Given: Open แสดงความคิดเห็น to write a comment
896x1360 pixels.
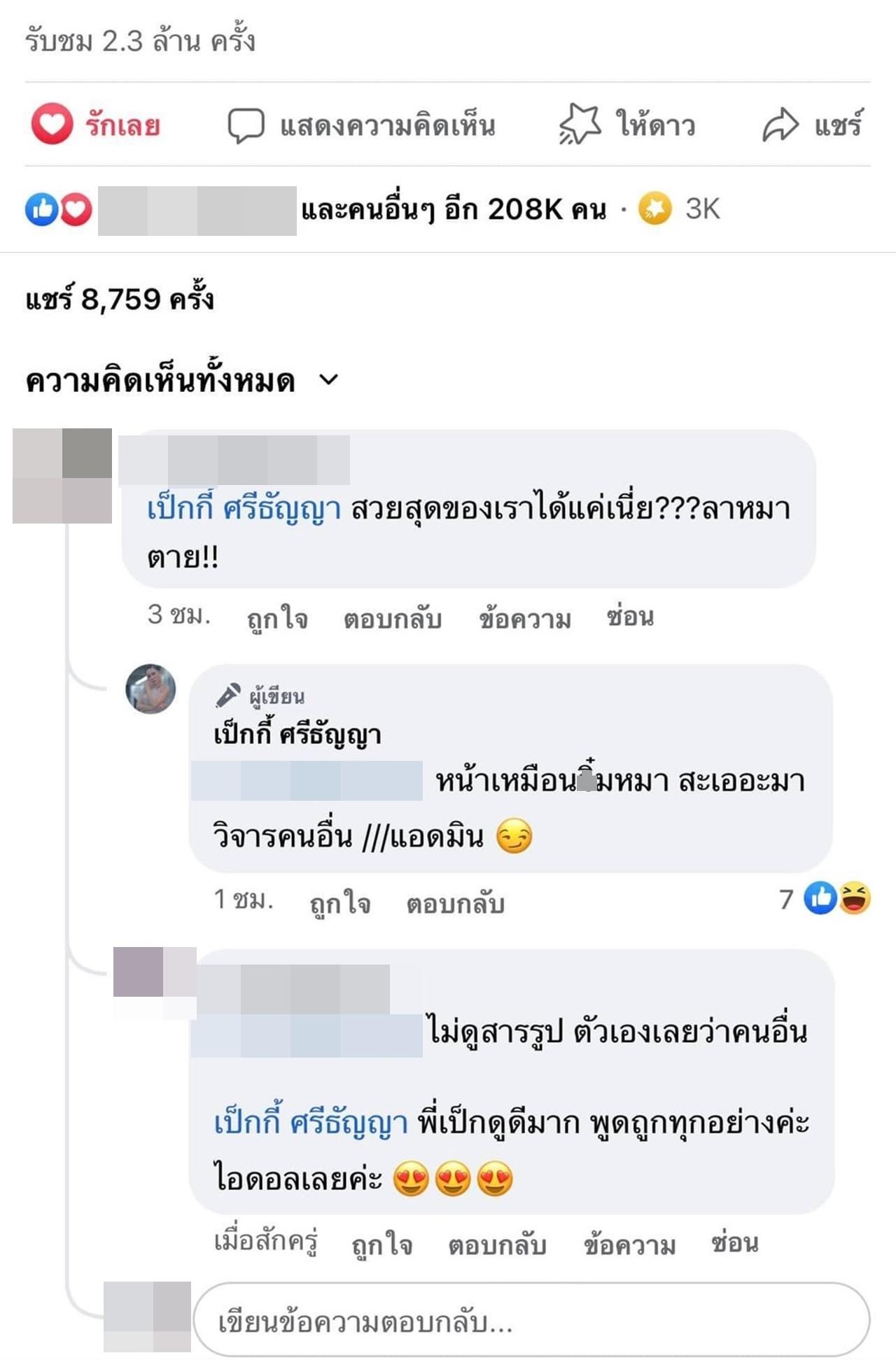Looking at the screenshot, I should 362,126.
